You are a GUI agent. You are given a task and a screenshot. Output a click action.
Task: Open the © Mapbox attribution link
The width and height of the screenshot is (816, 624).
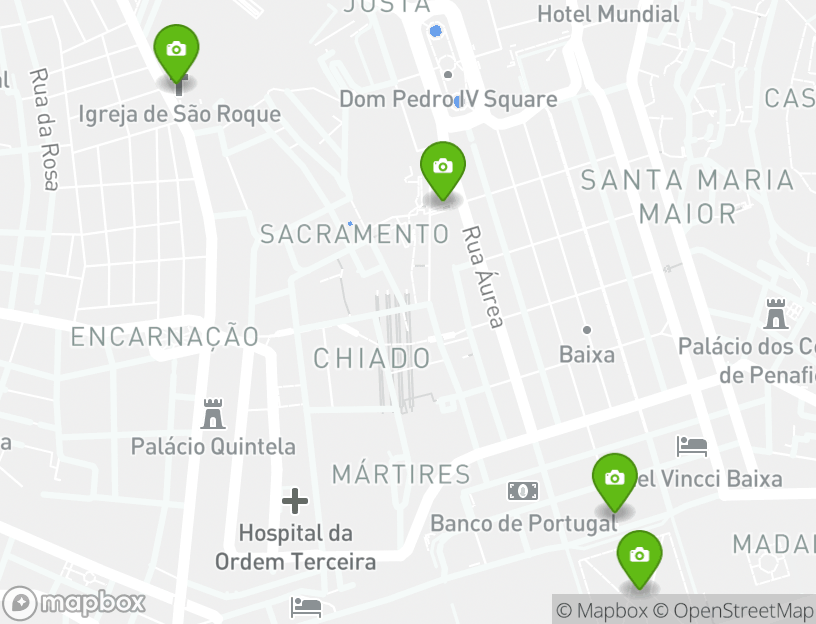point(602,610)
